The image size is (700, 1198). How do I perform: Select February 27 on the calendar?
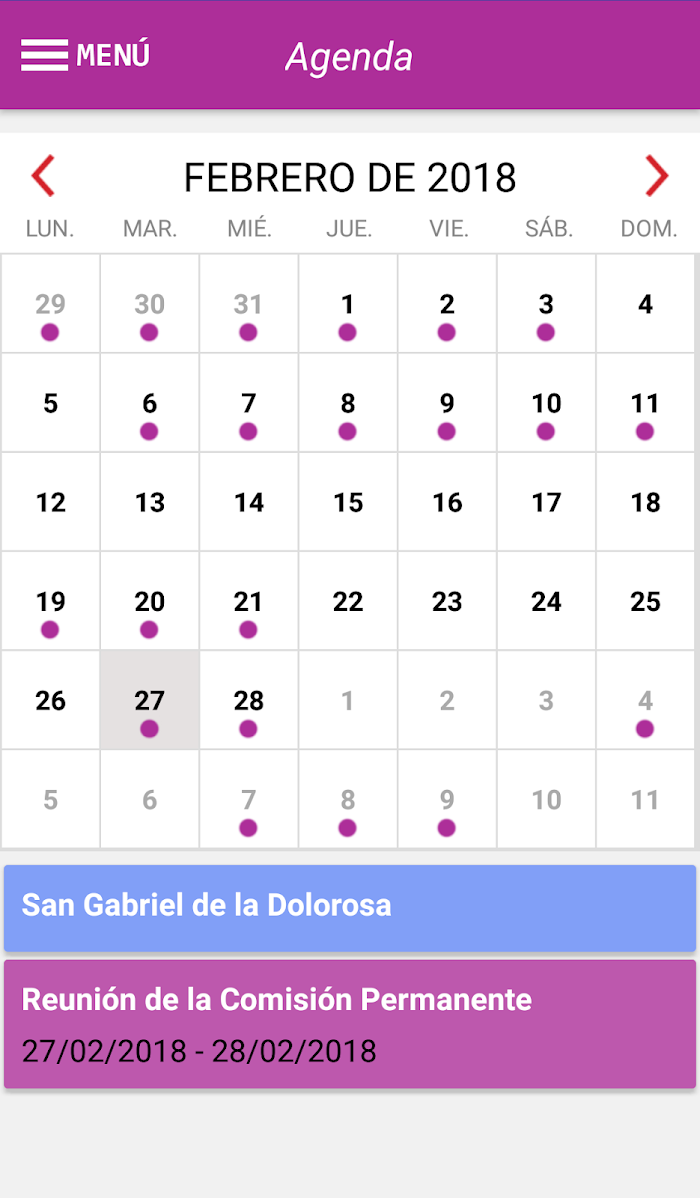coord(150,700)
